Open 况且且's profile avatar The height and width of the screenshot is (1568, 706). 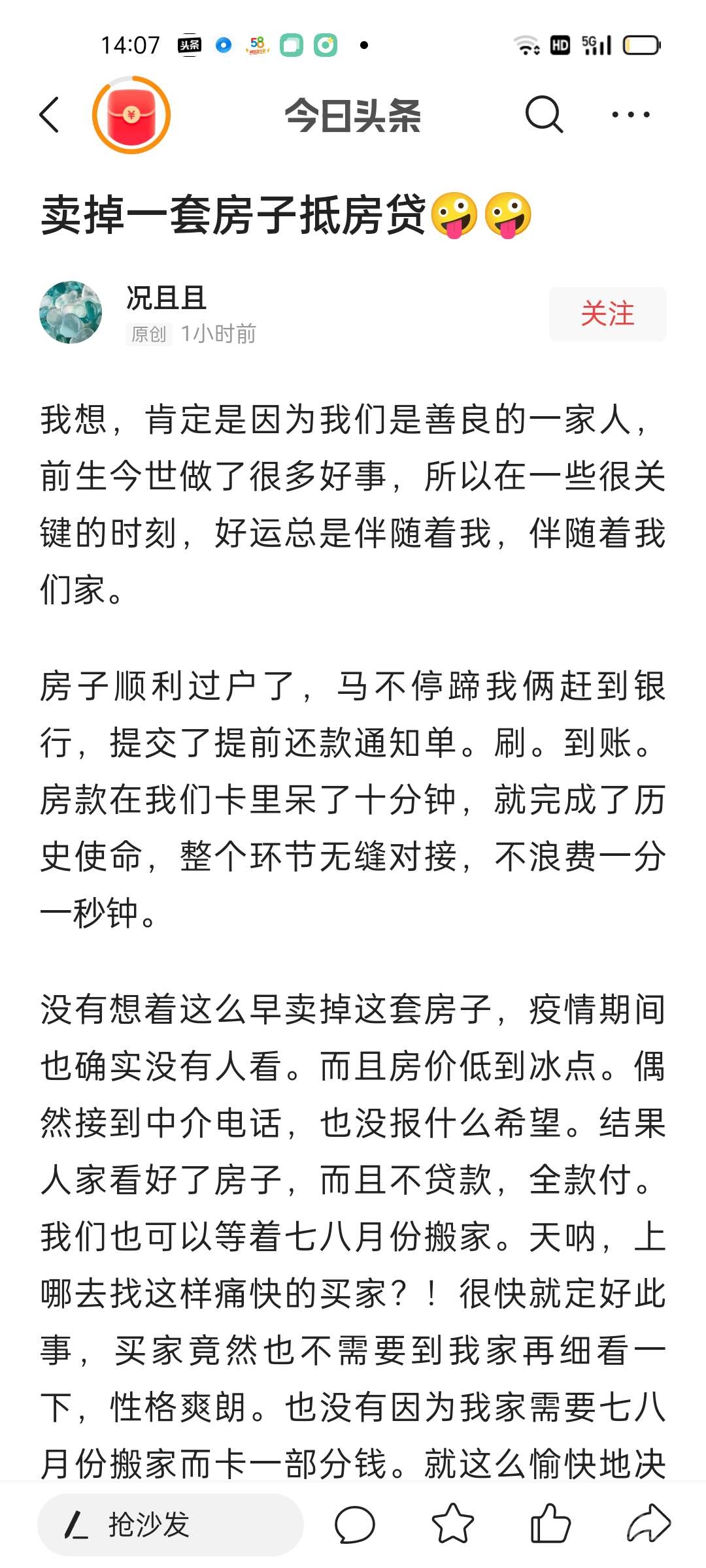click(x=71, y=313)
